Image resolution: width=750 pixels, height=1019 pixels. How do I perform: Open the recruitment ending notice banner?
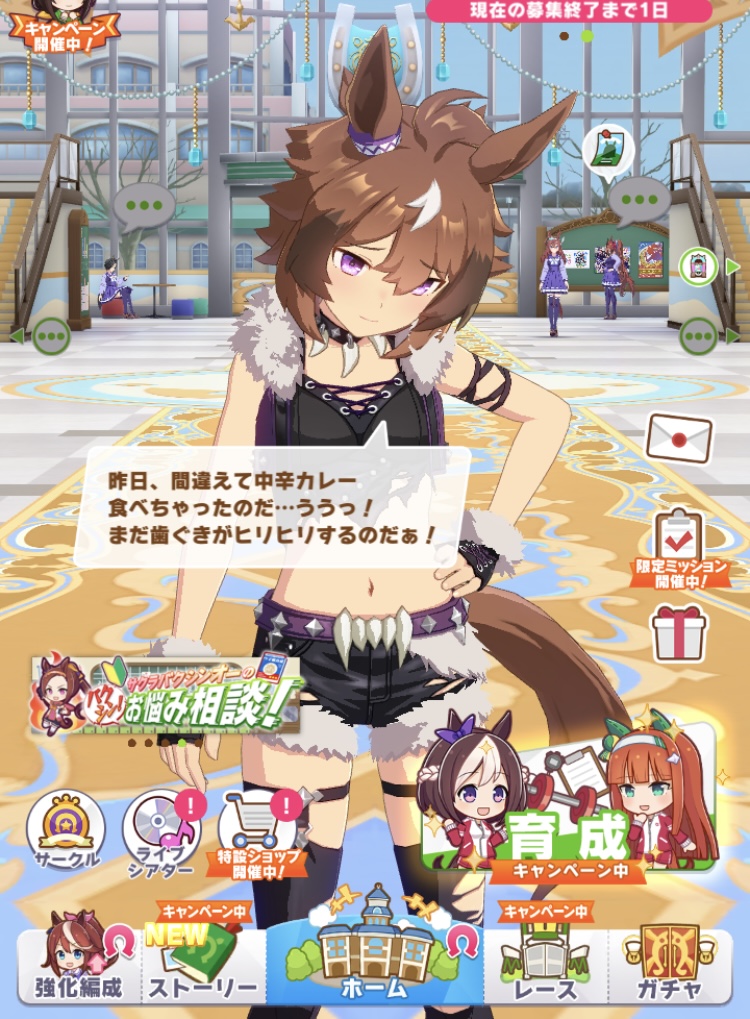point(569,11)
